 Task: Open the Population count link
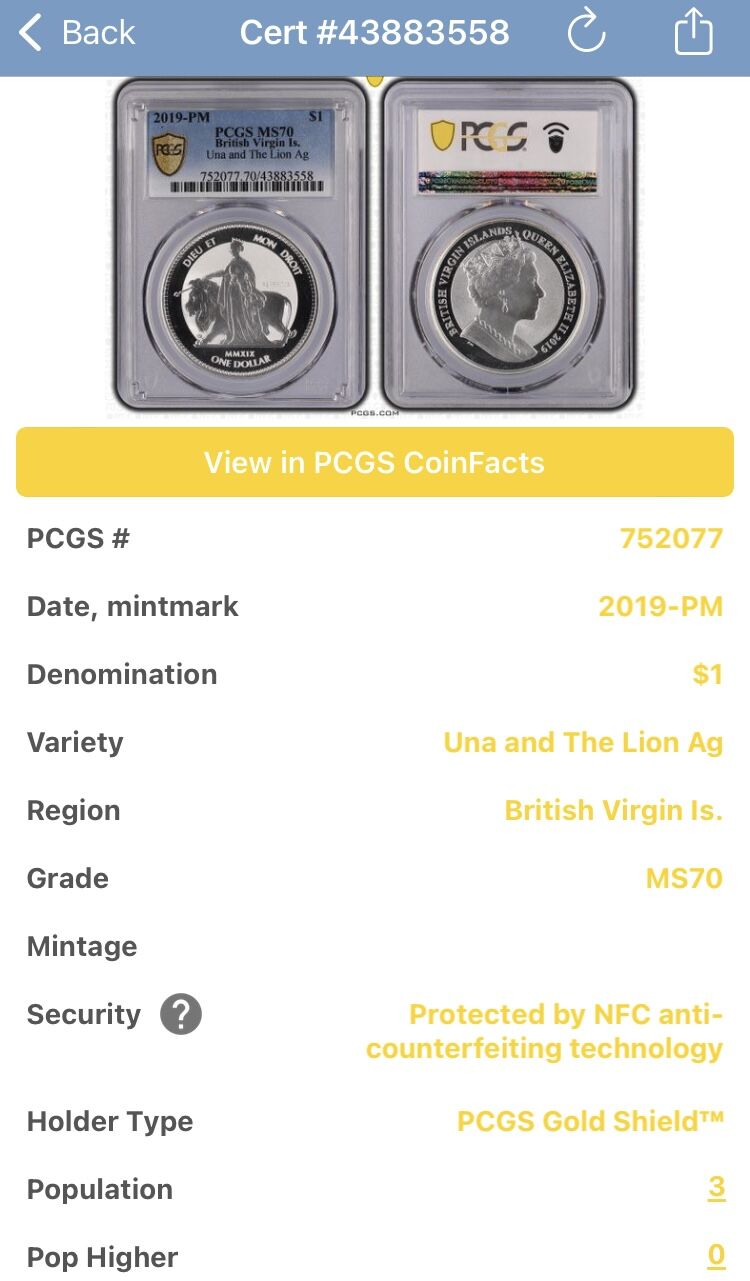click(x=716, y=1188)
